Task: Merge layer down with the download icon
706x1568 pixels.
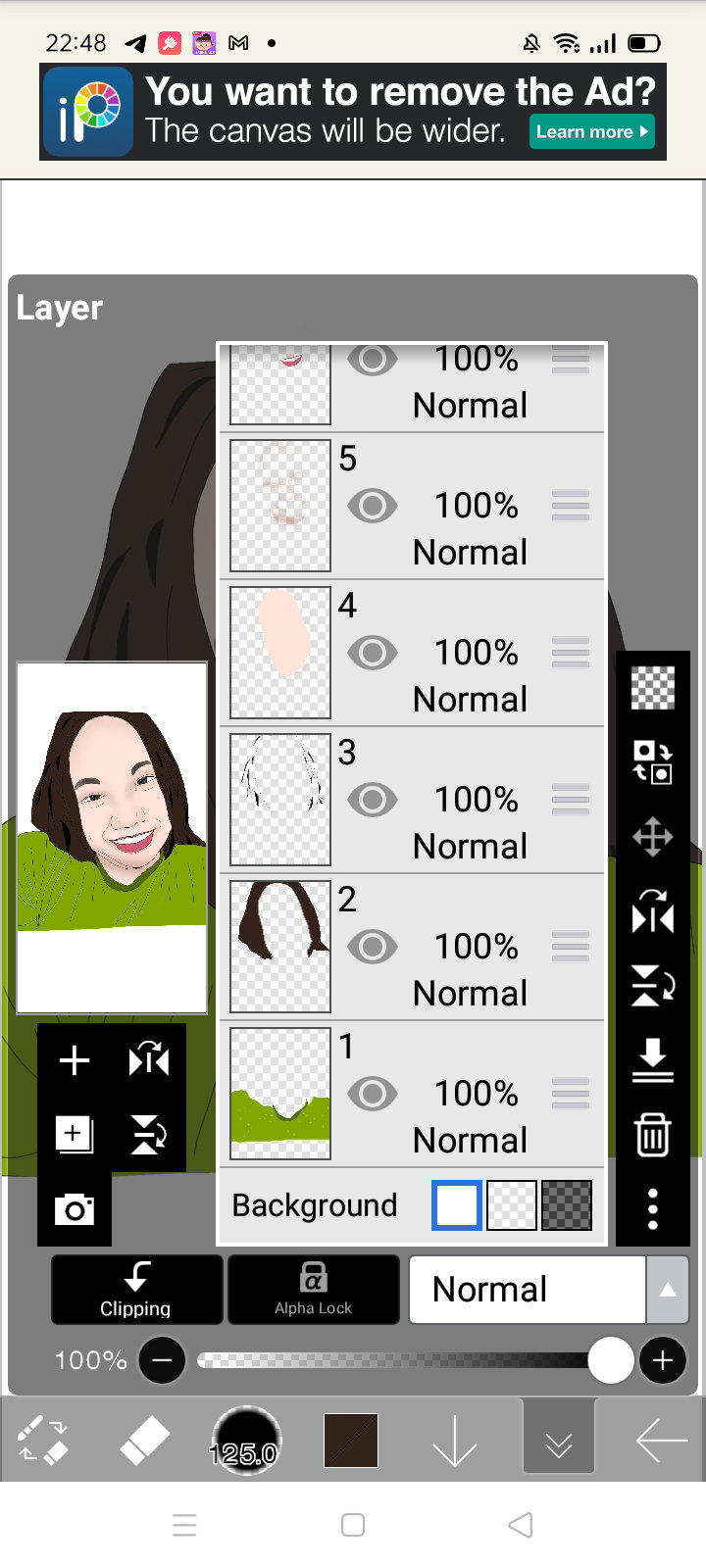Action: [x=652, y=1060]
